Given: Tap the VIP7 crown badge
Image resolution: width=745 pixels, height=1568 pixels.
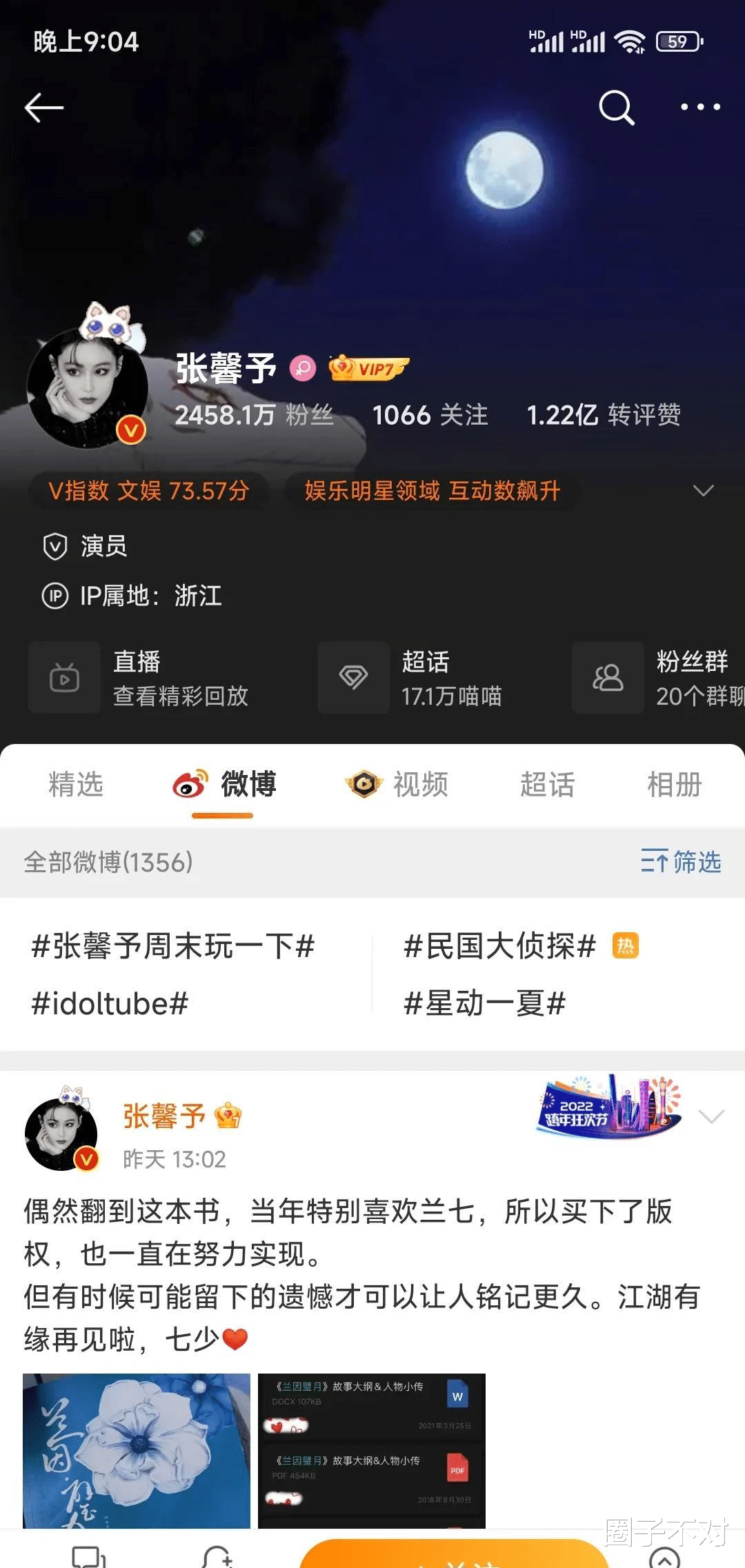Looking at the screenshot, I should pos(368,369).
